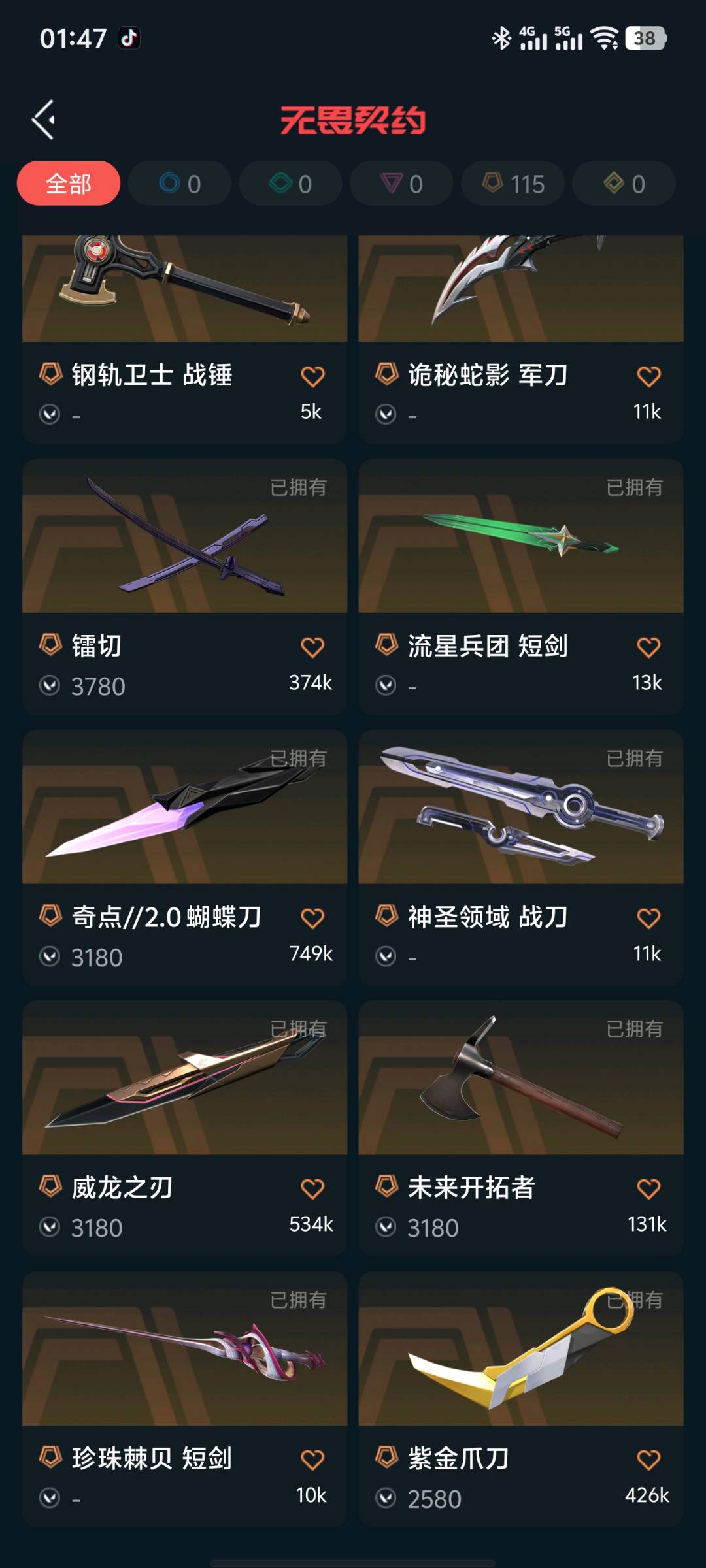Like the 镭切 skin
706x1568 pixels.
pyautogui.click(x=312, y=647)
